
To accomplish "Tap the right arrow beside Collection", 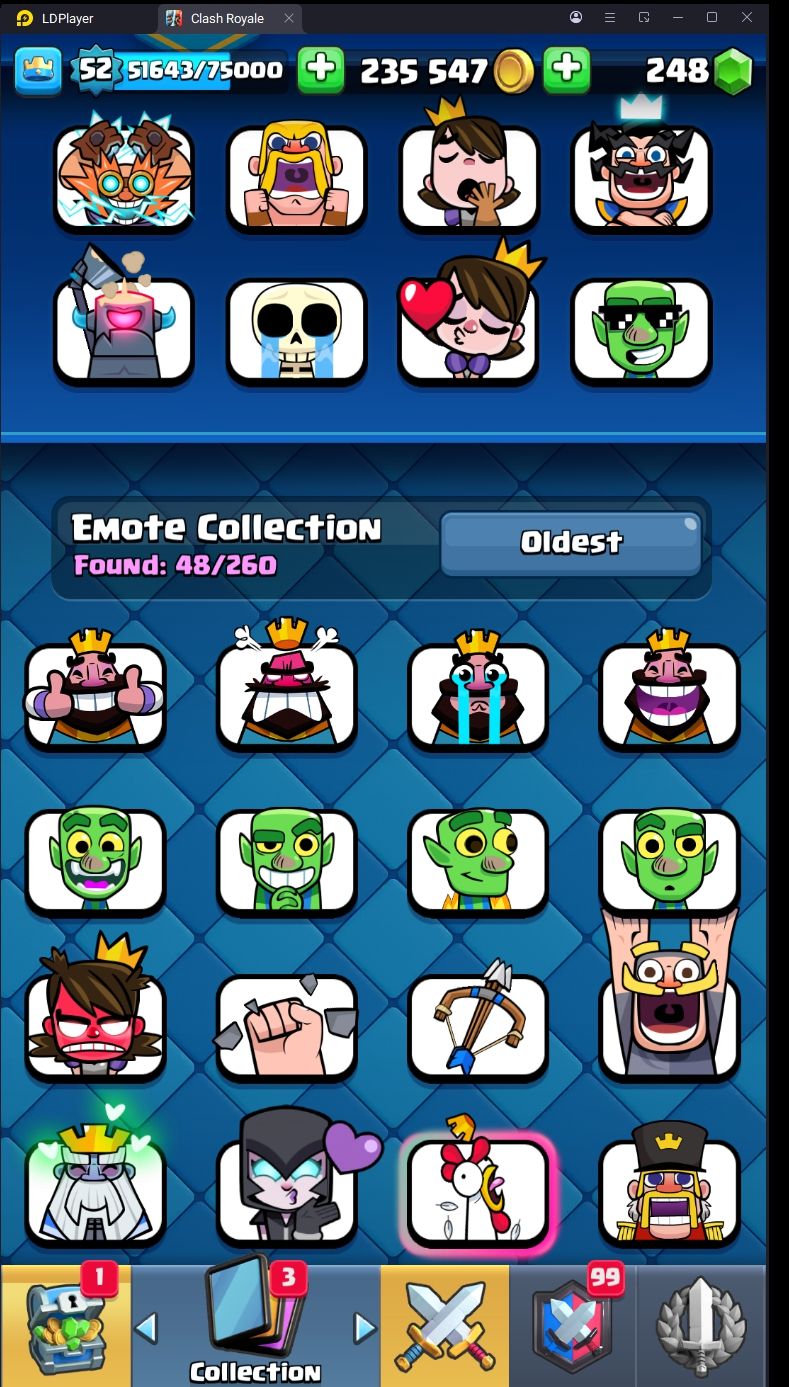I will click(x=365, y=1328).
